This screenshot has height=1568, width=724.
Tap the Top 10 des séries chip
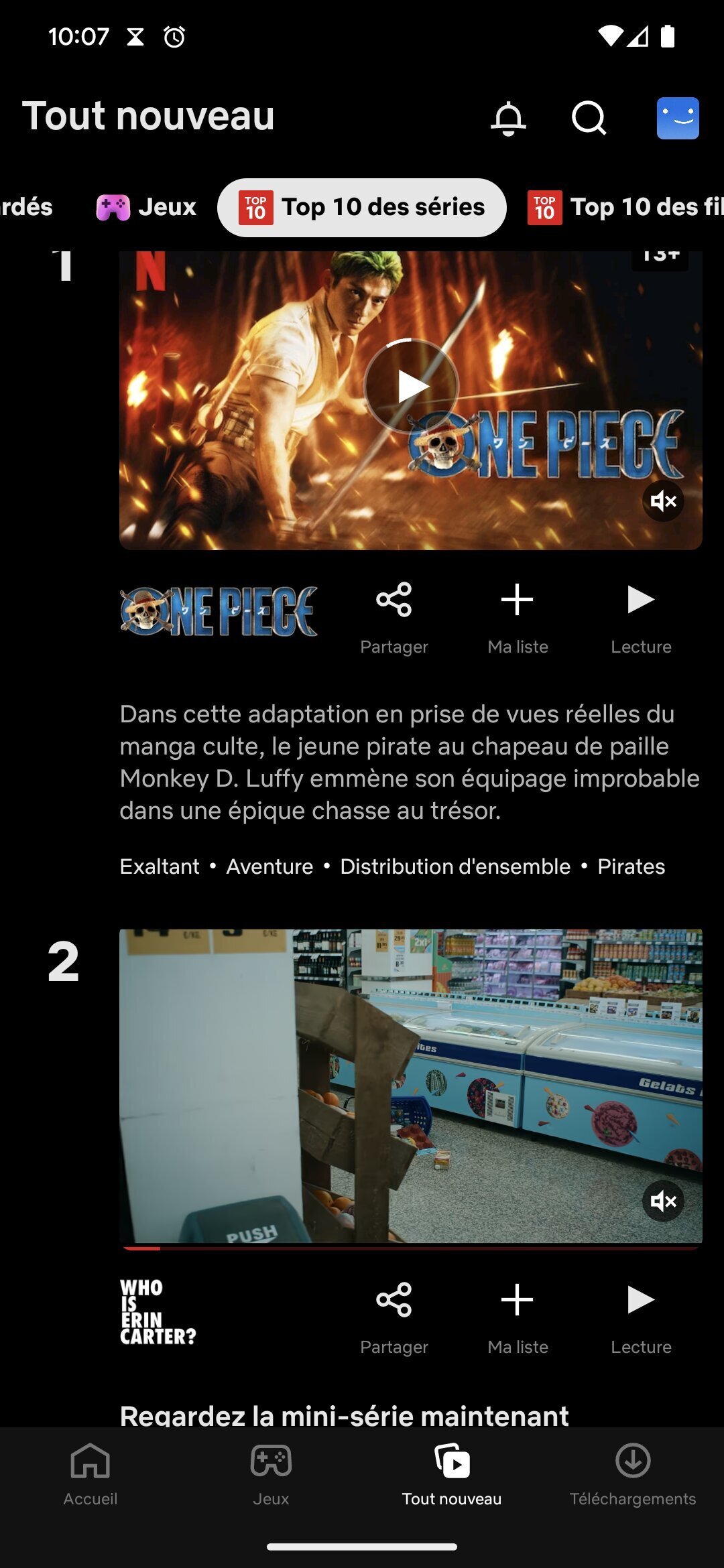click(x=362, y=207)
